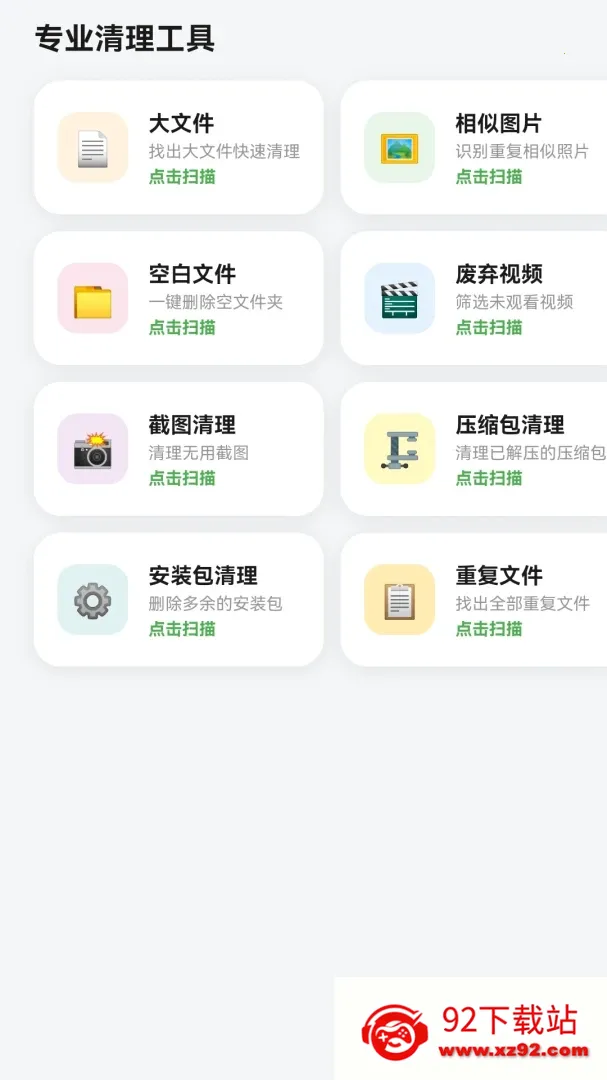Open the 截图清理 card
Viewport: 607px width, 1080px height.
(x=178, y=448)
